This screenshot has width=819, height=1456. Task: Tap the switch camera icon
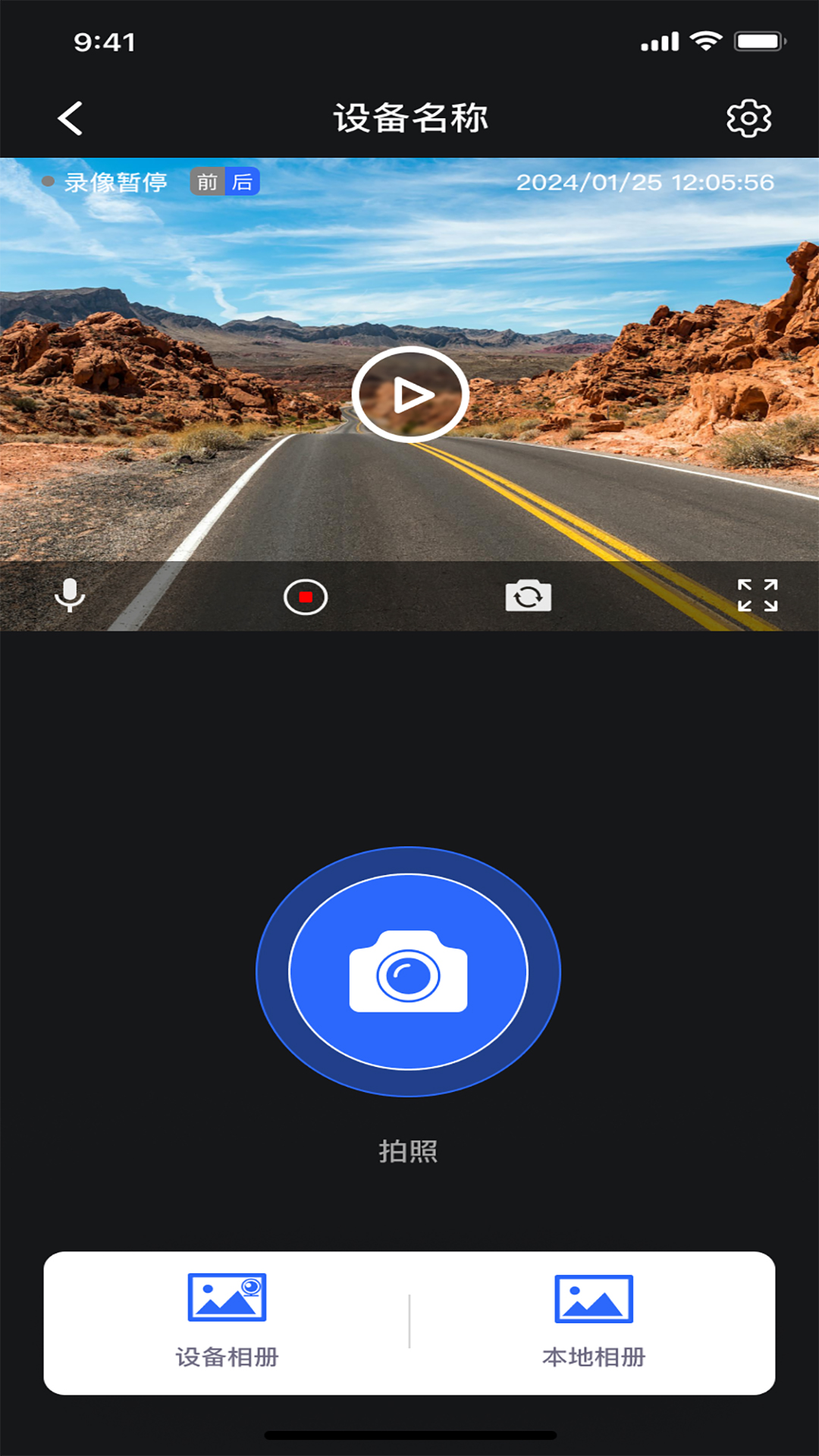click(x=529, y=596)
